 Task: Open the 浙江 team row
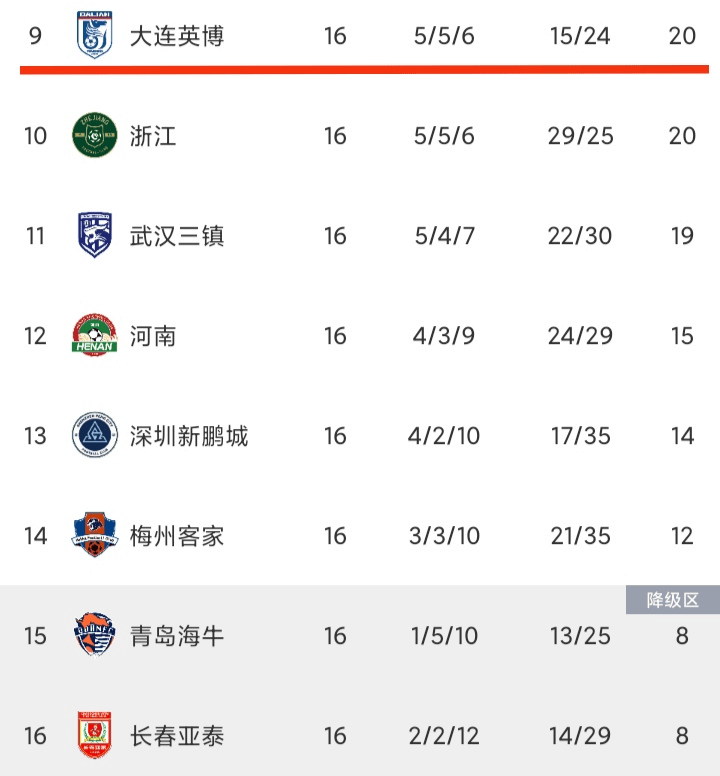153,136
